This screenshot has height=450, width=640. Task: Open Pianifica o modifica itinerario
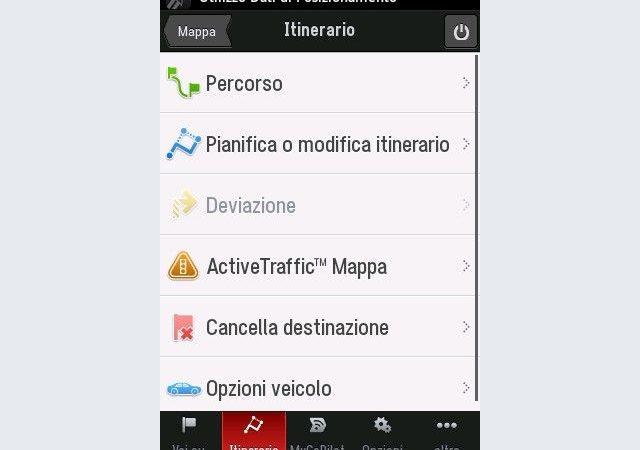tap(318, 144)
